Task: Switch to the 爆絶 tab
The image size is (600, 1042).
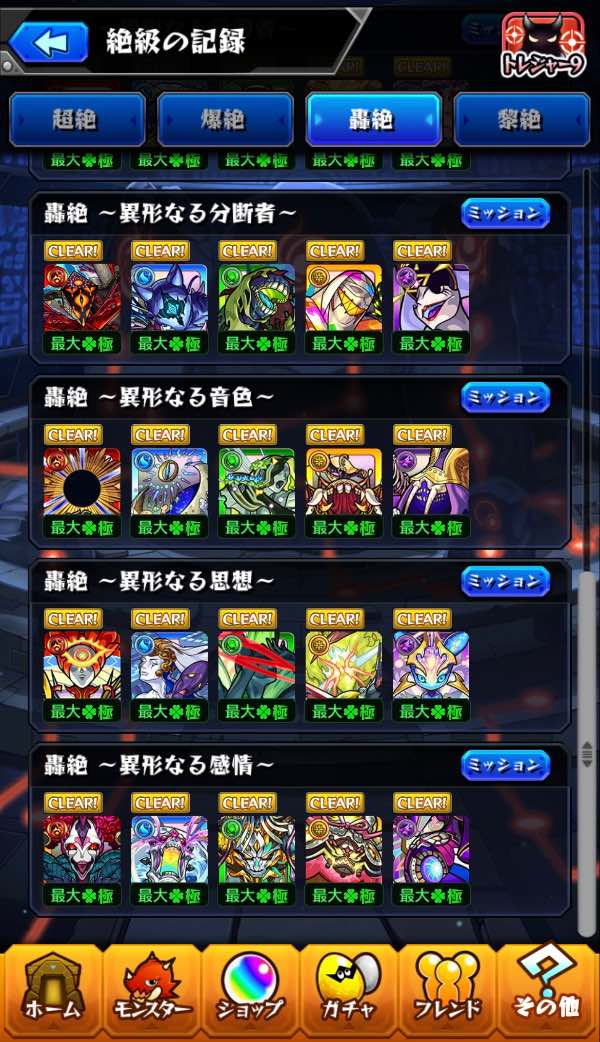Action: click(x=225, y=120)
